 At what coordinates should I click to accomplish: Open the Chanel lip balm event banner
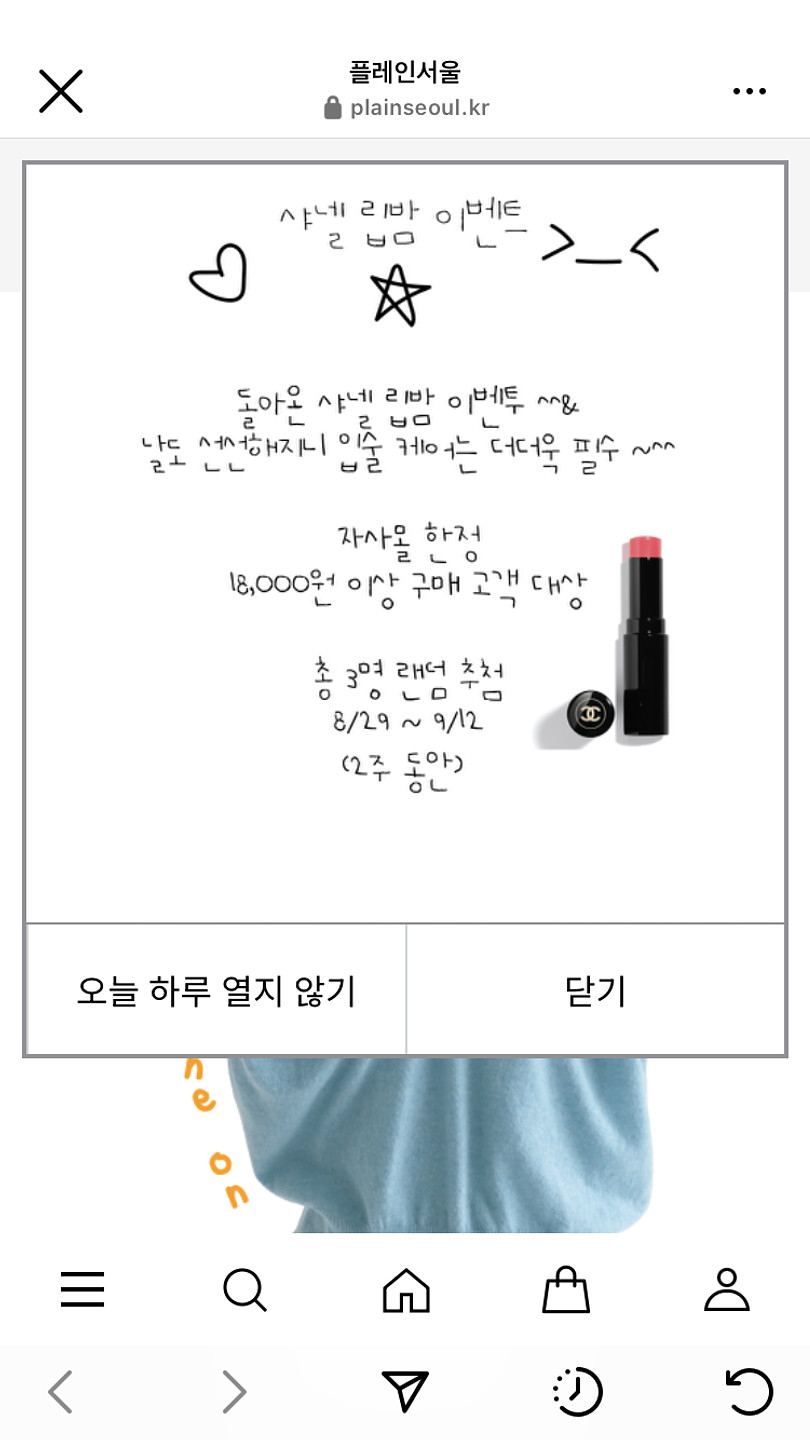405,542
